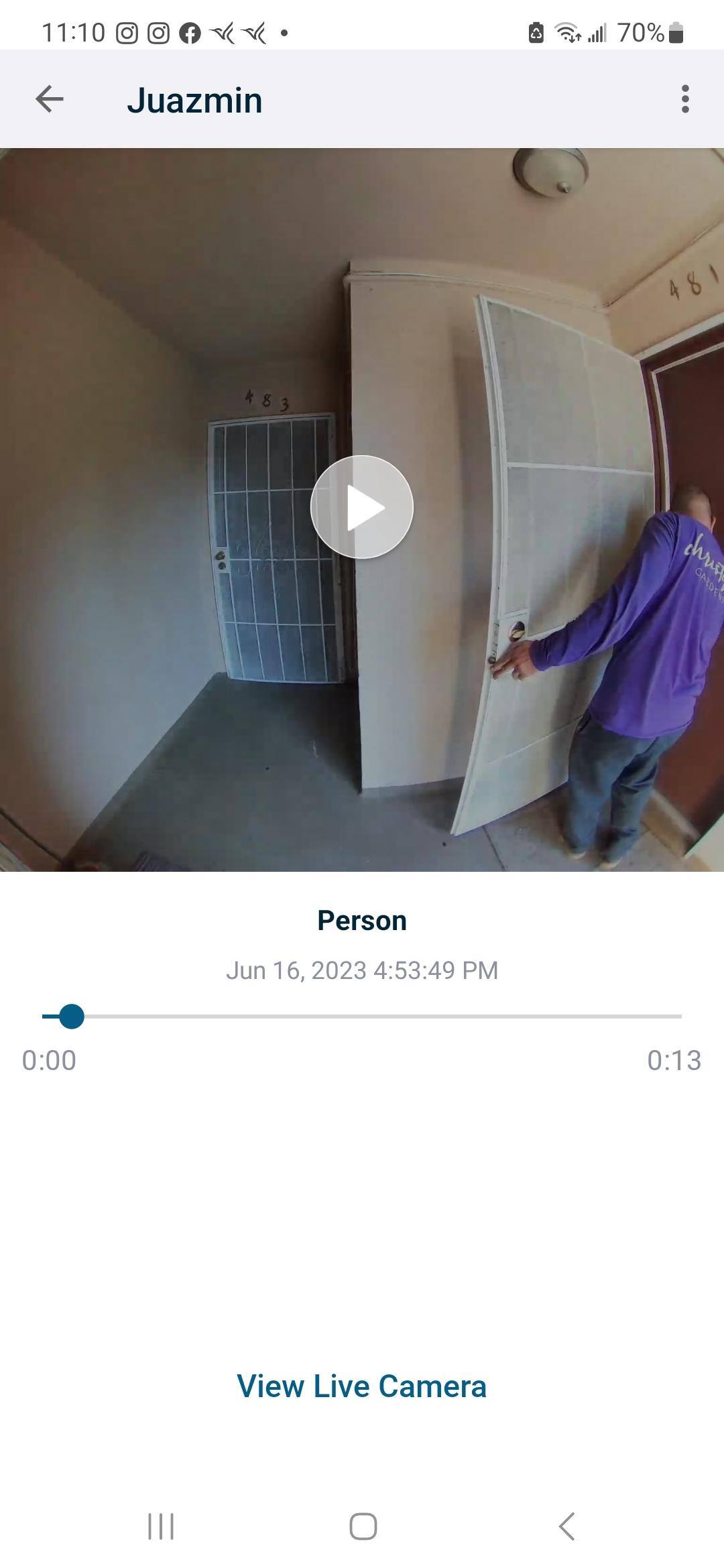Go back from the Juazmin screen
This screenshot has width=724, height=1568.
click(x=50, y=99)
